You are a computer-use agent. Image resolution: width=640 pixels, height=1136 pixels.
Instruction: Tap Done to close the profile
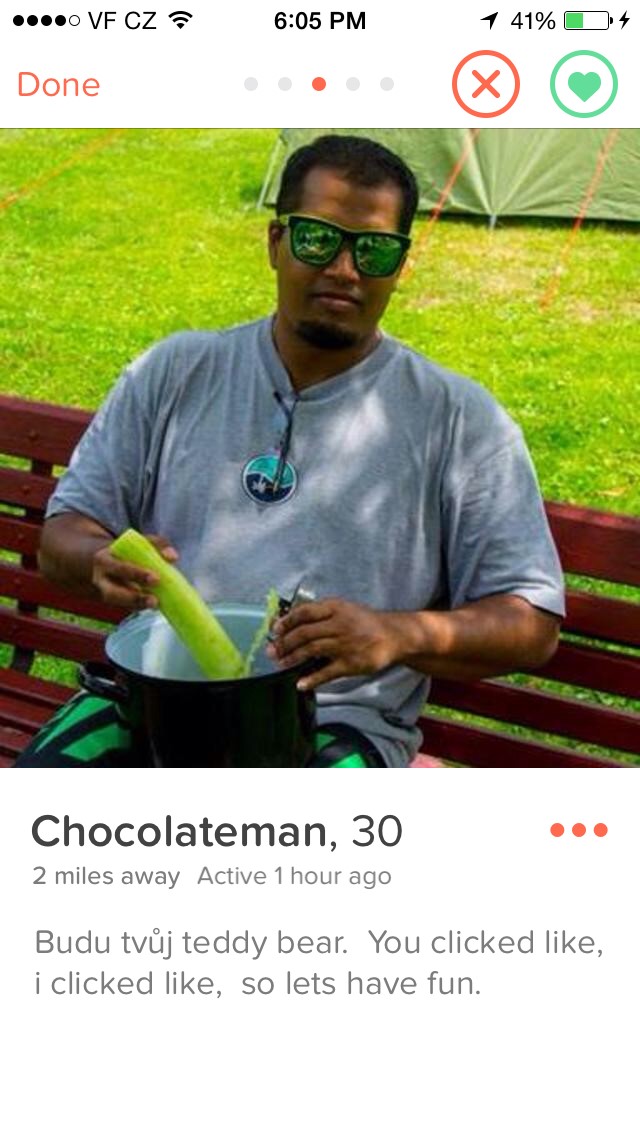tap(58, 85)
